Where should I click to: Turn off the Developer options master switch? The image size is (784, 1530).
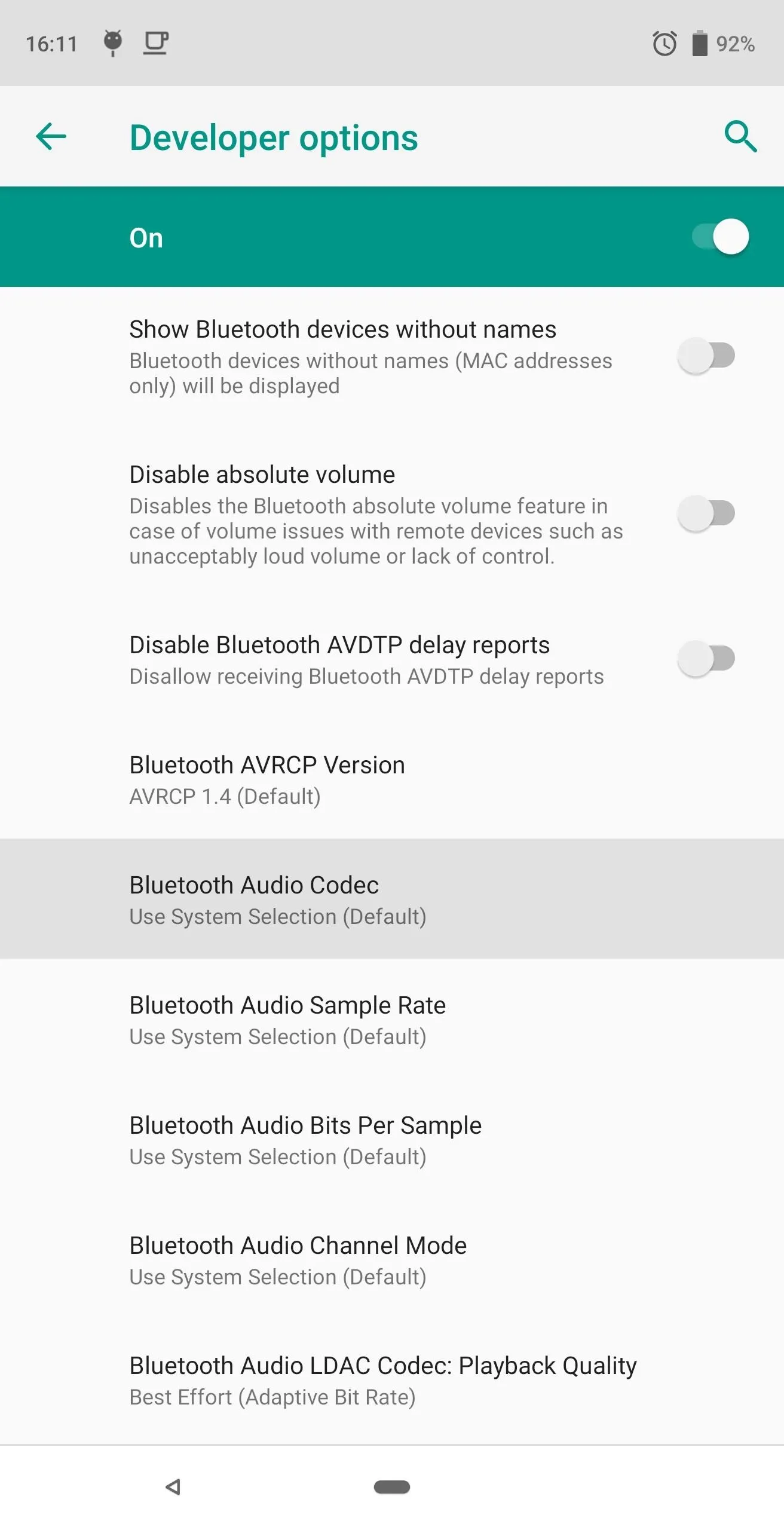click(x=720, y=237)
